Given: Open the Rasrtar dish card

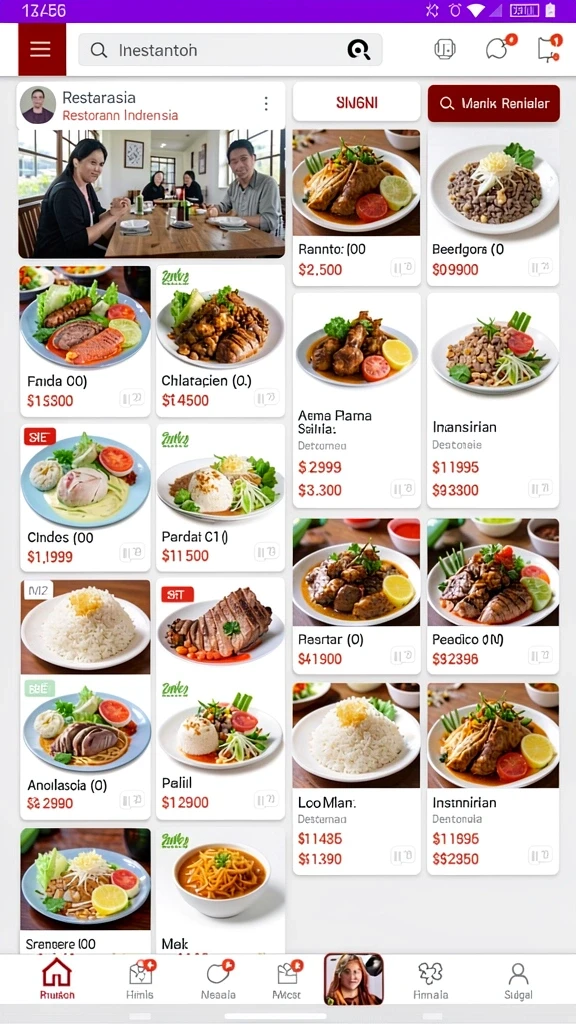Looking at the screenshot, I should (357, 596).
